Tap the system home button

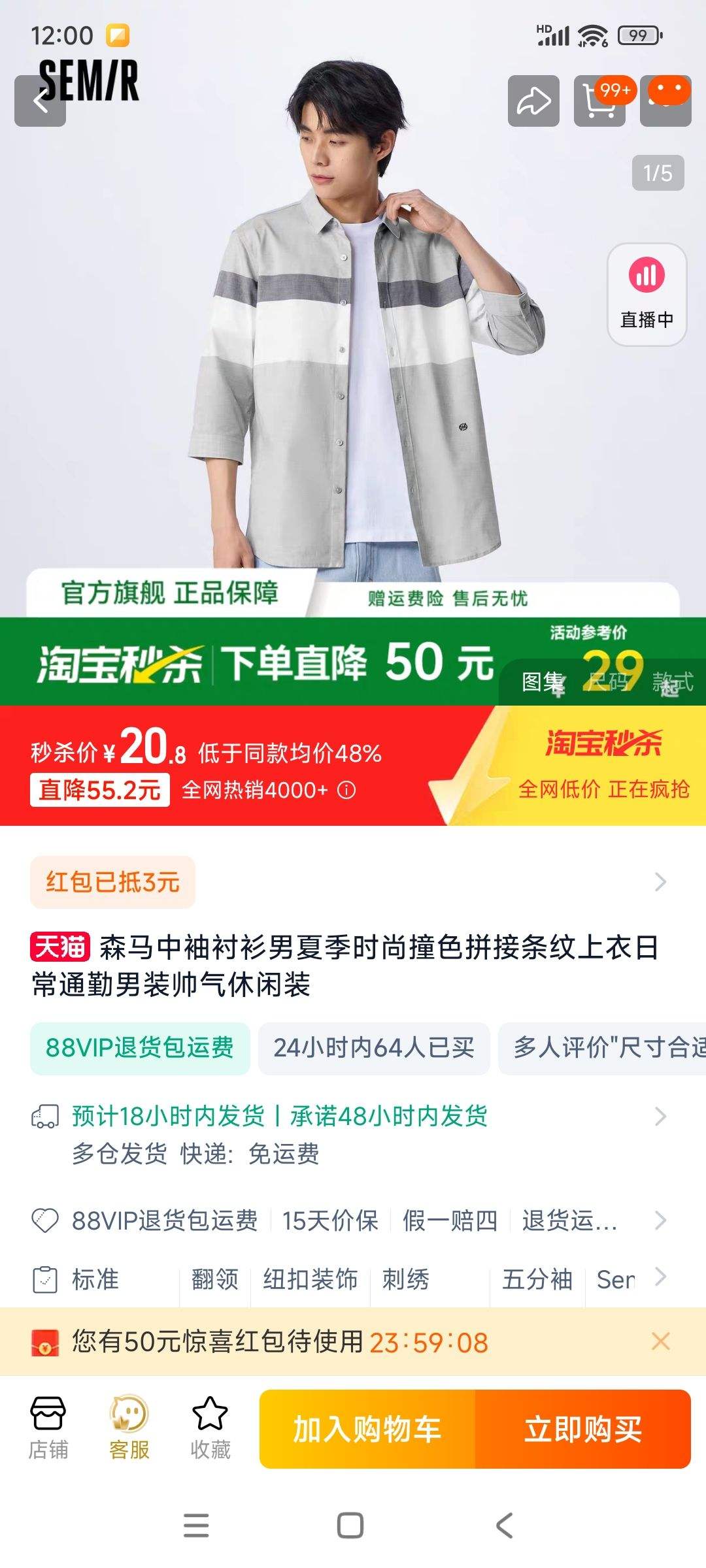(x=350, y=1526)
